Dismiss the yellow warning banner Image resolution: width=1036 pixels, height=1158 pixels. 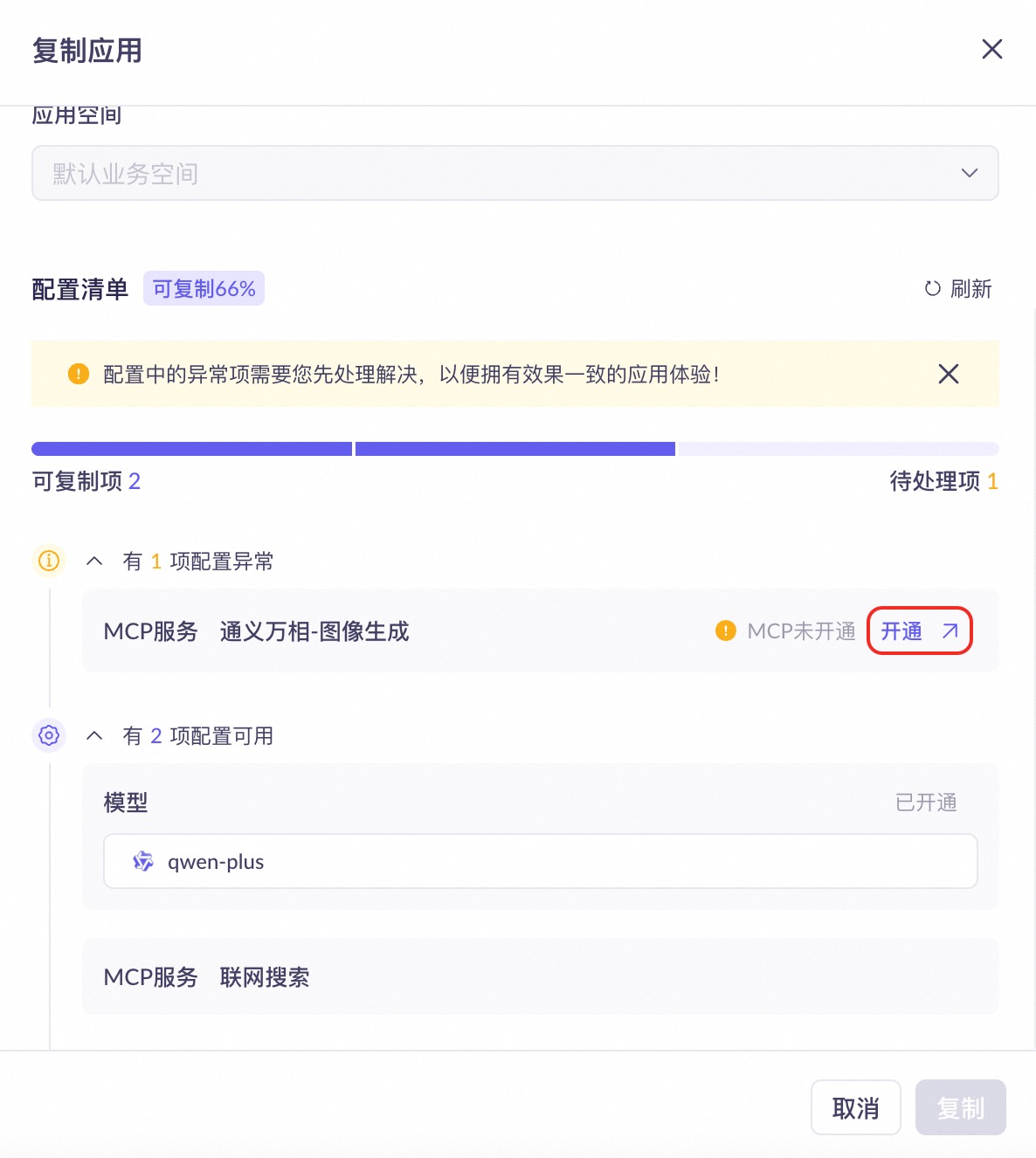coord(948,375)
